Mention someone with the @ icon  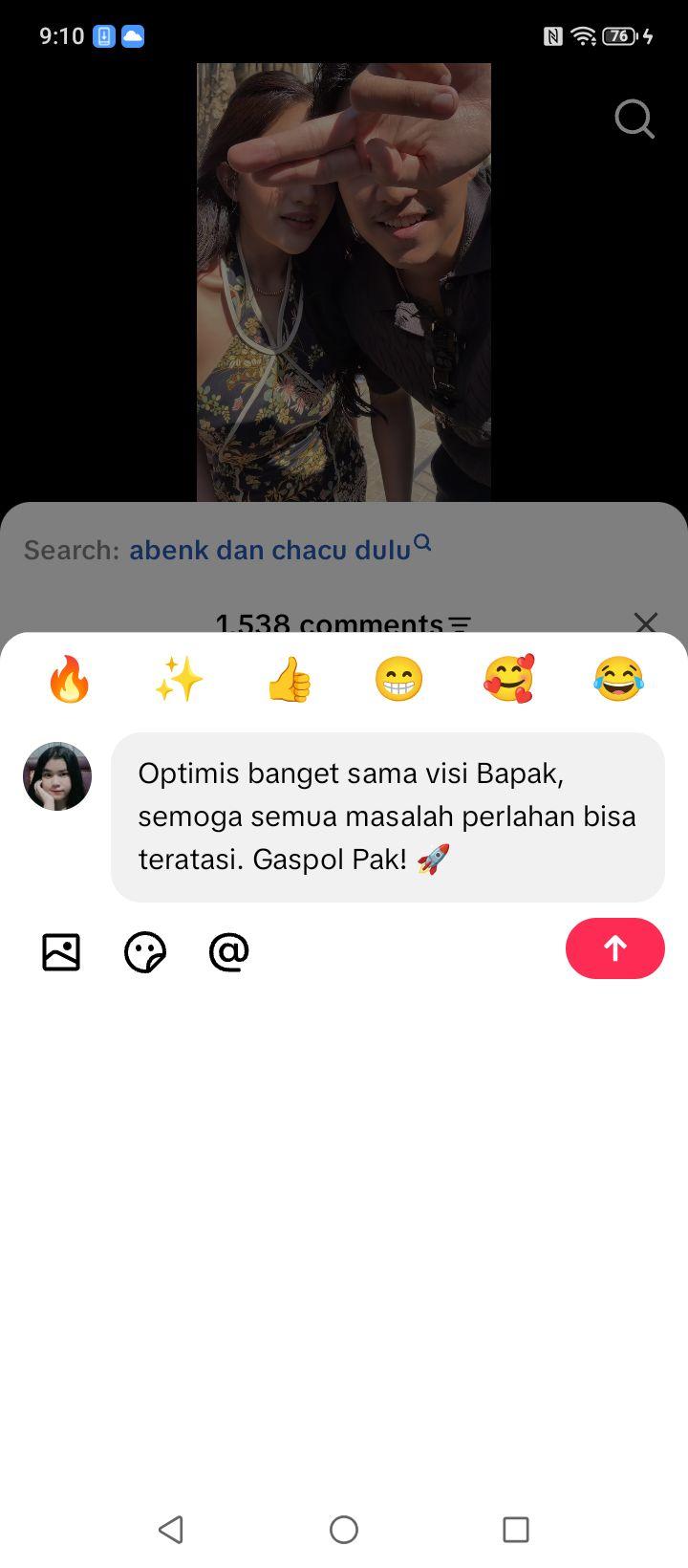click(x=229, y=952)
